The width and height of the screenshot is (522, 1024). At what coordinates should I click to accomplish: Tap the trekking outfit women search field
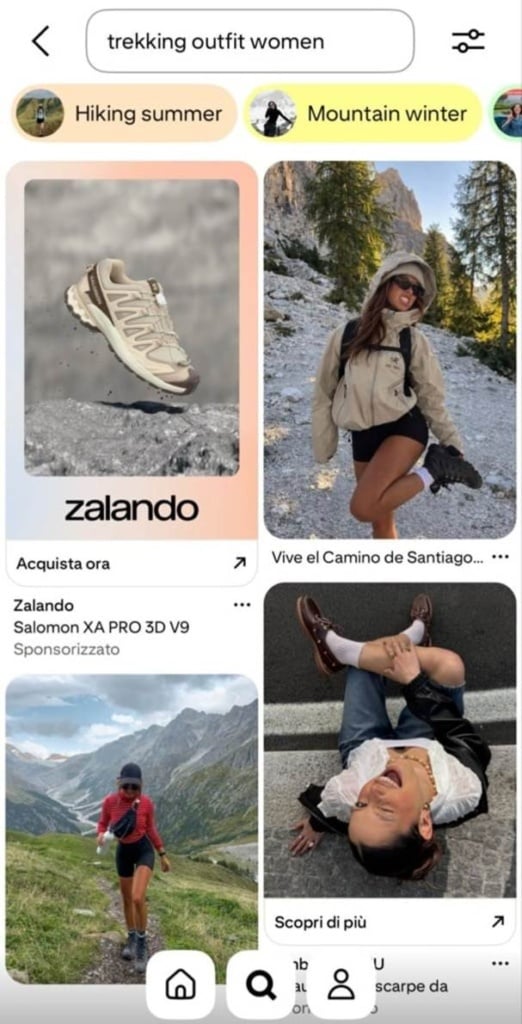250,41
